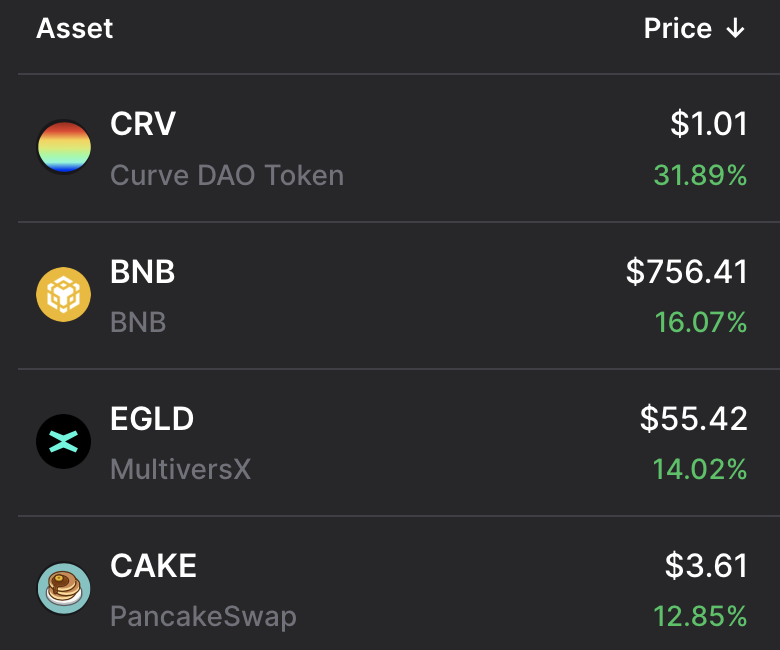This screenshot has height=650, width=780.
Task: Sort the list by Price
Action: tap(694, 29)
